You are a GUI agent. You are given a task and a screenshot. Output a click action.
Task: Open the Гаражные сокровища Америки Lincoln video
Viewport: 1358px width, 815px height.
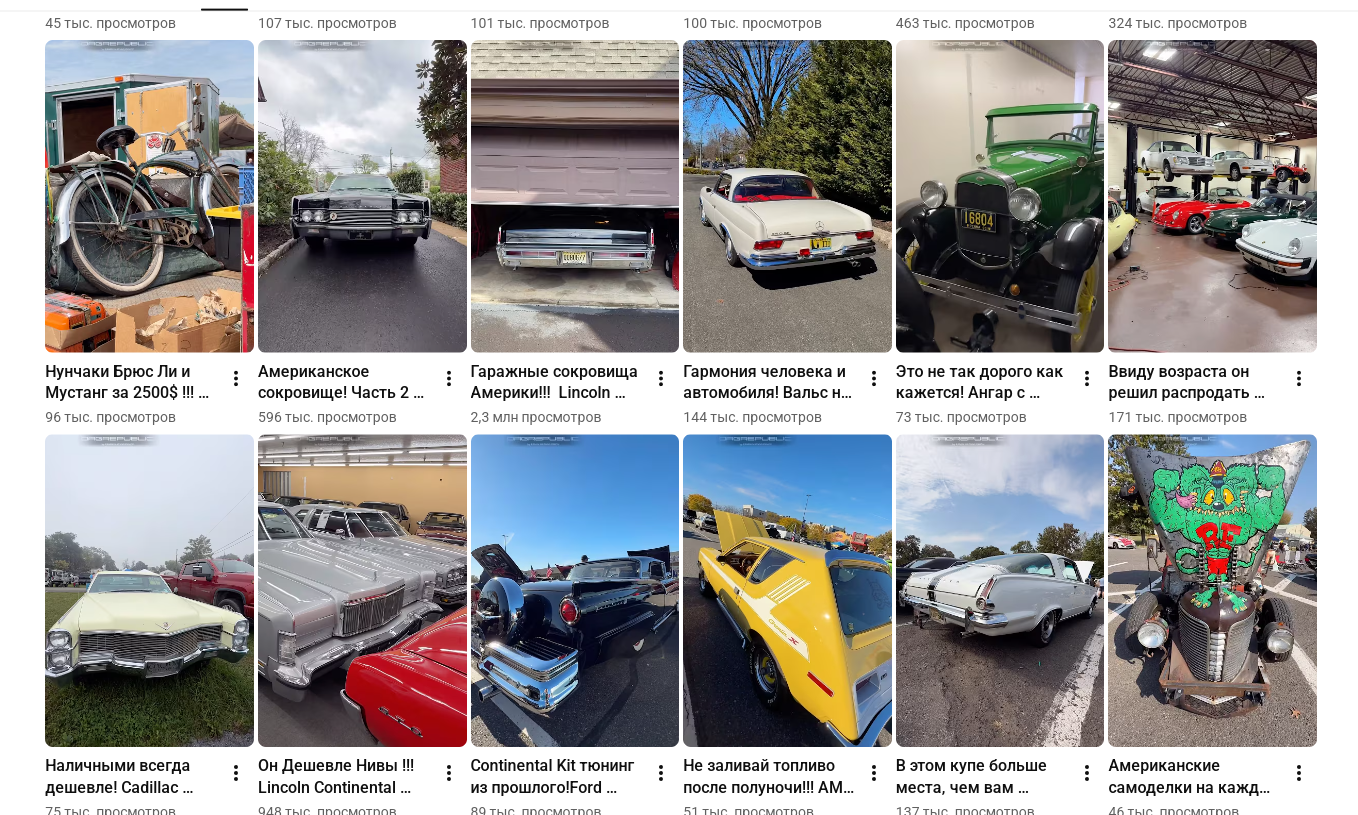(575, 196)
